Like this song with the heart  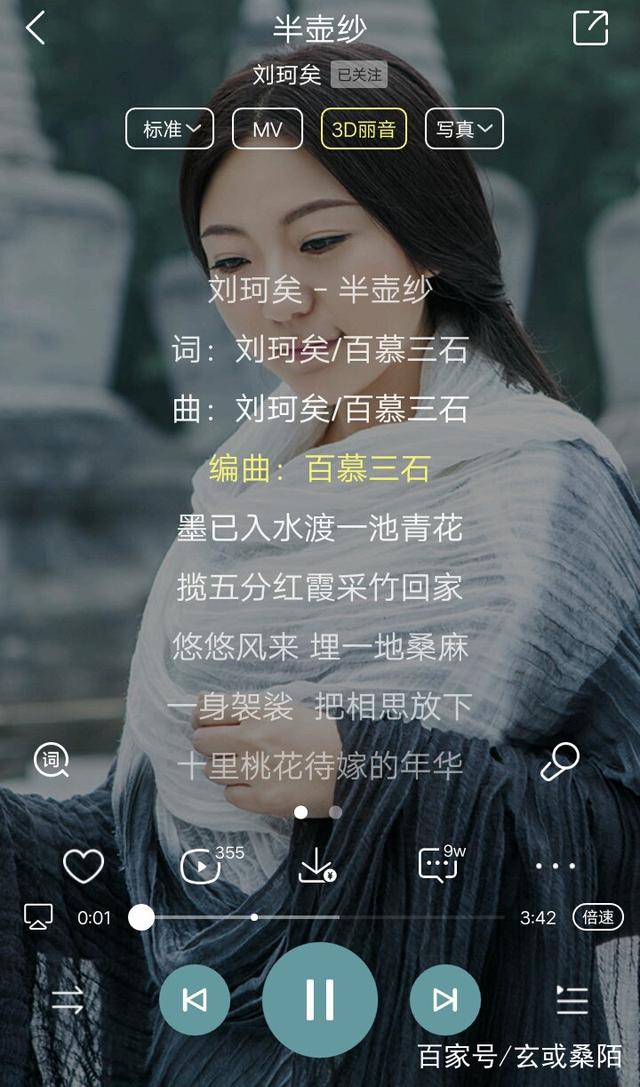click(83, 866)
